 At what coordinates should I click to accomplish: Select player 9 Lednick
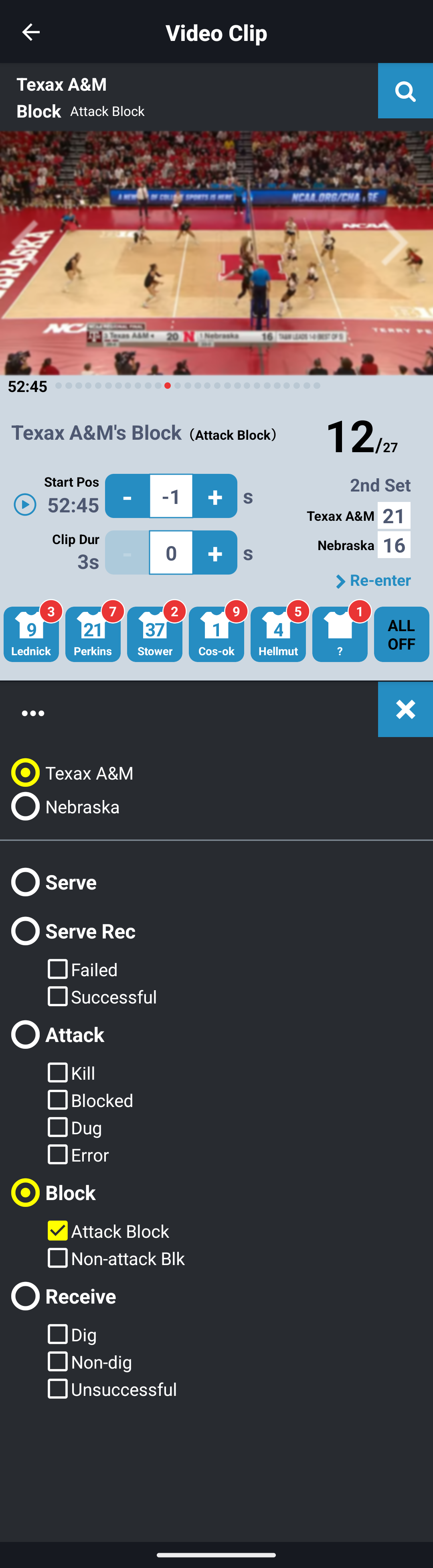pos(31,634)
